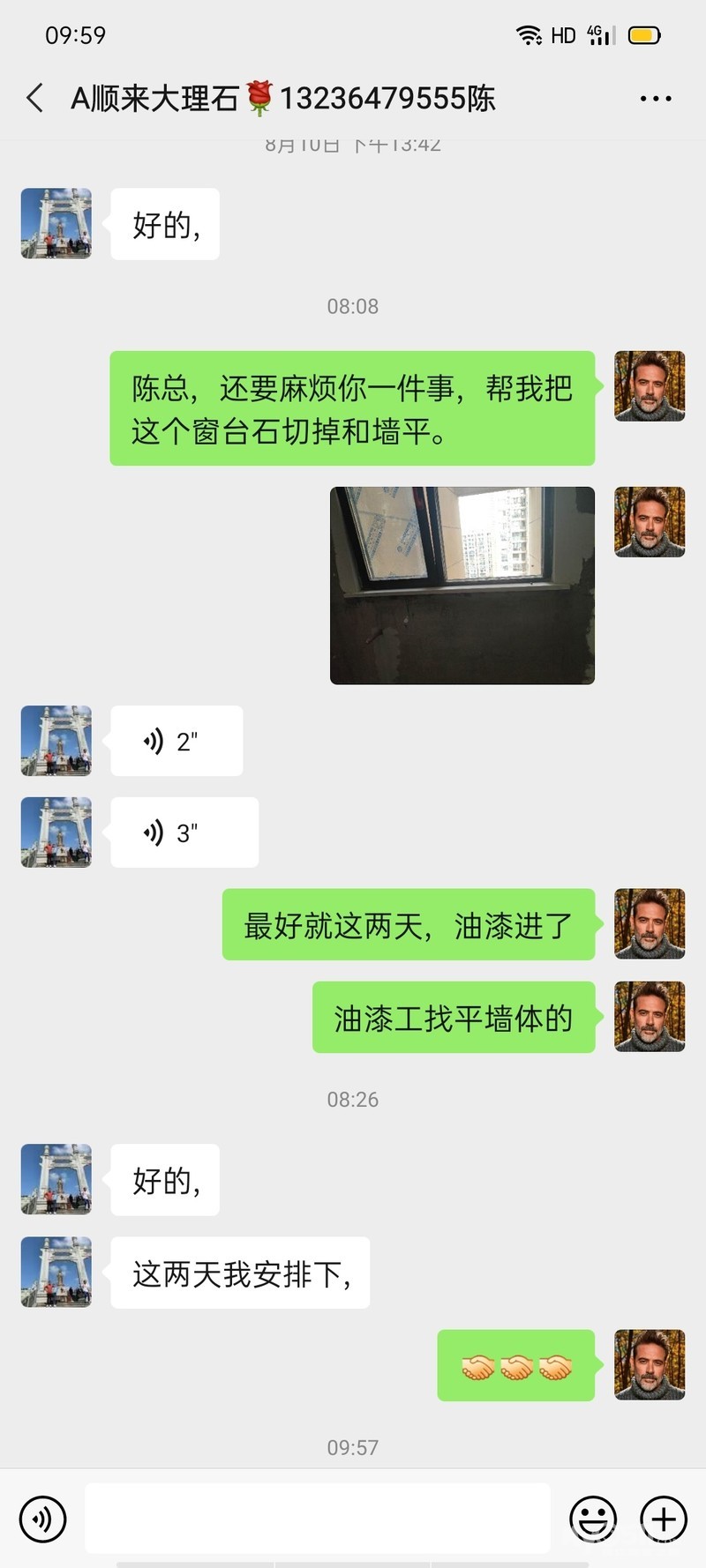
Task: Play the 2-second voice message
Action: pos(176,741)
